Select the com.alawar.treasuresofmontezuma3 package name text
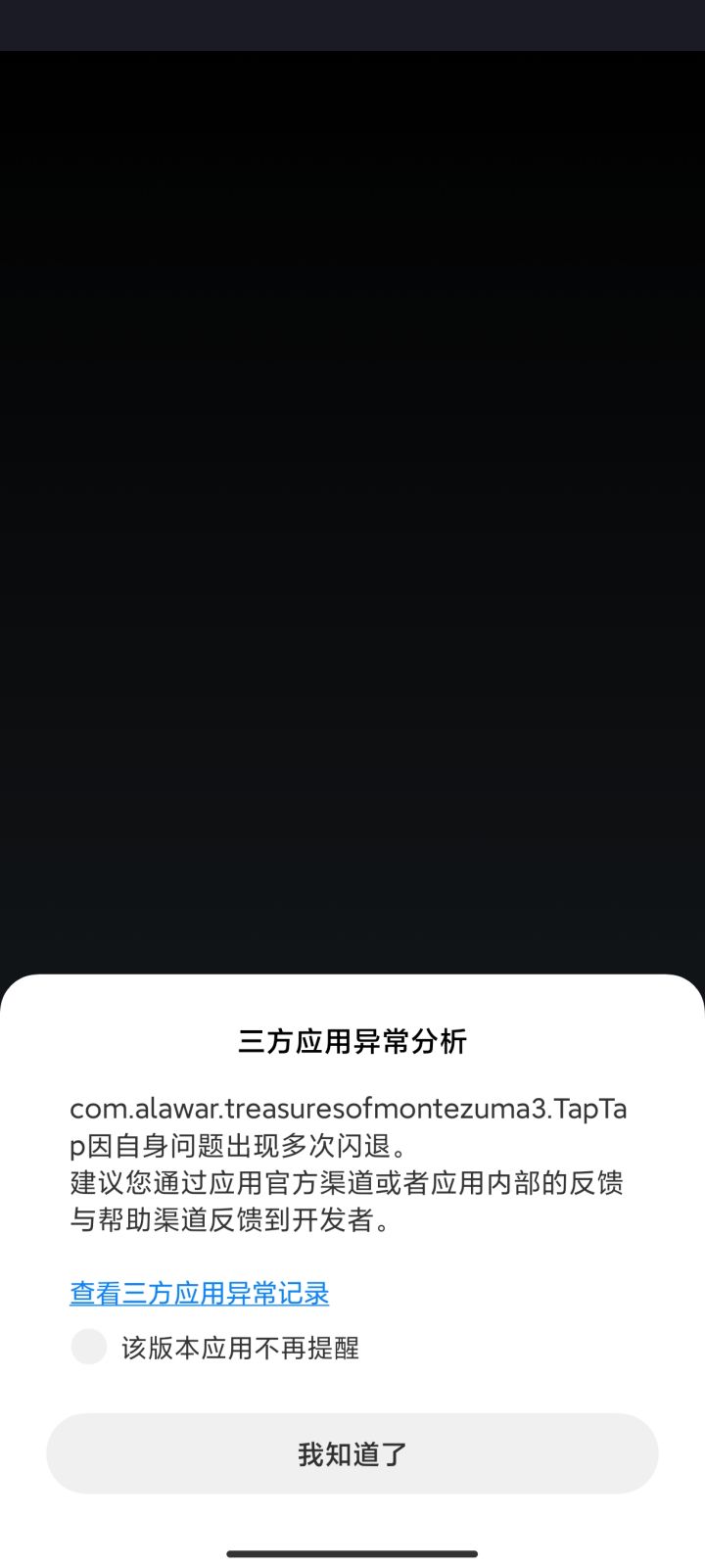Viewport: 705px width, 1568px height. coord(349,1109)
